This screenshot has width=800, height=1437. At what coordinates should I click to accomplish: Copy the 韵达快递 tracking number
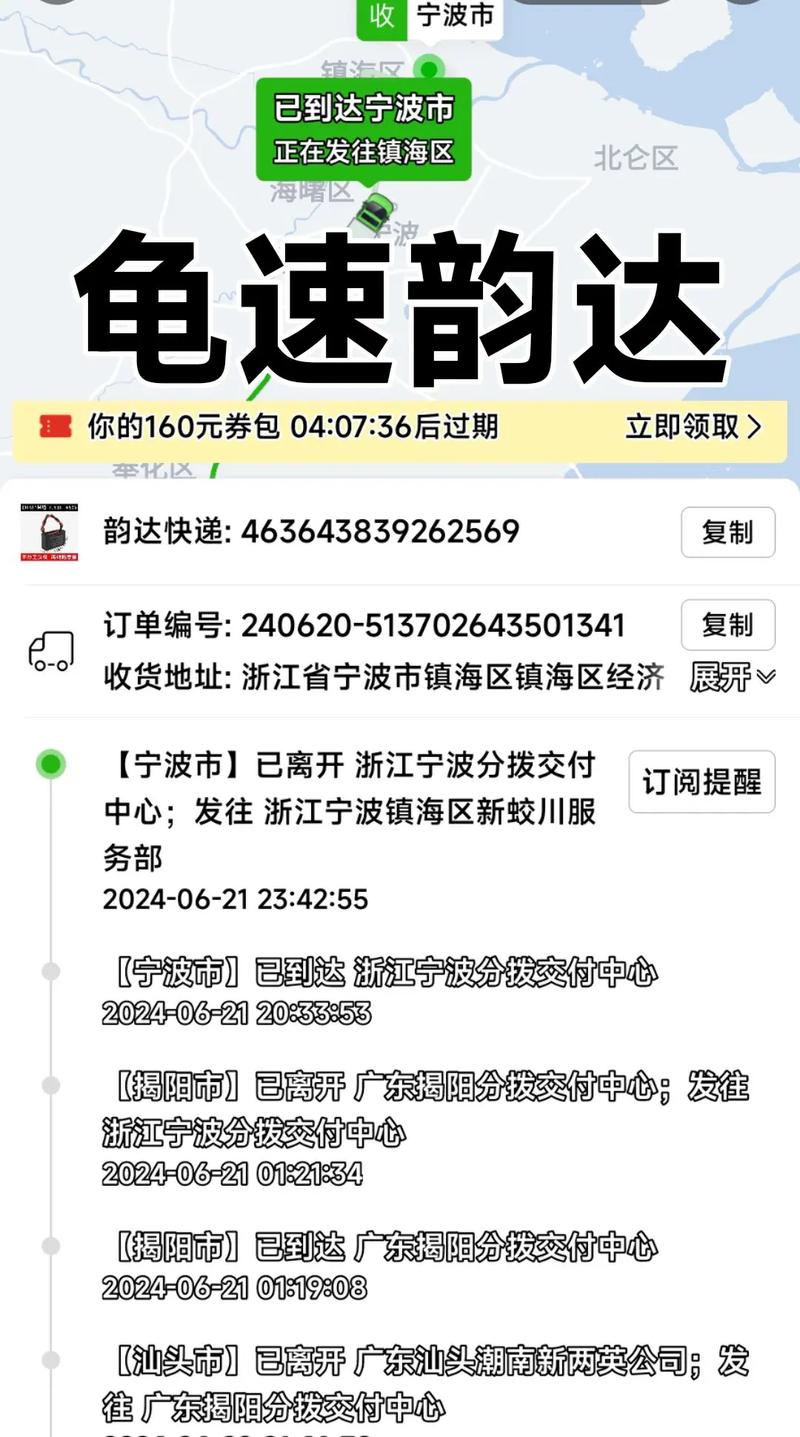(x=728, y=532)
